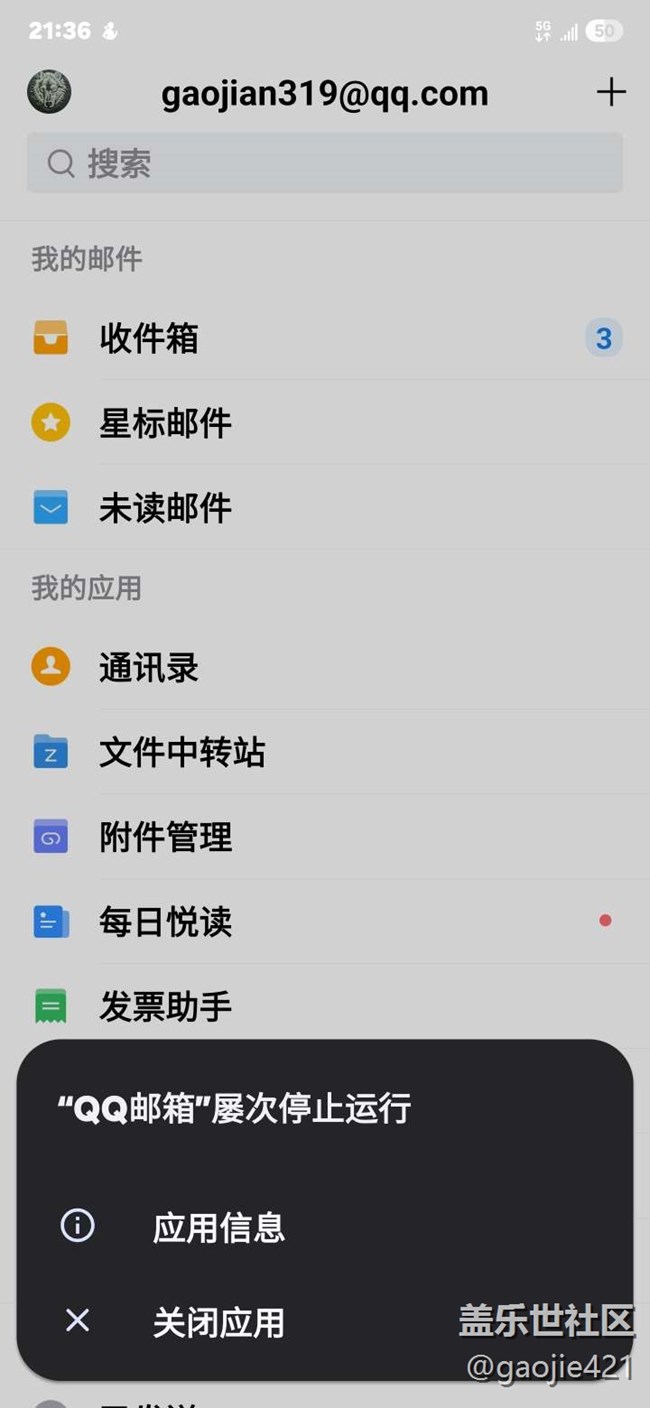Open 通讯录 contacts

coord(148,667)
